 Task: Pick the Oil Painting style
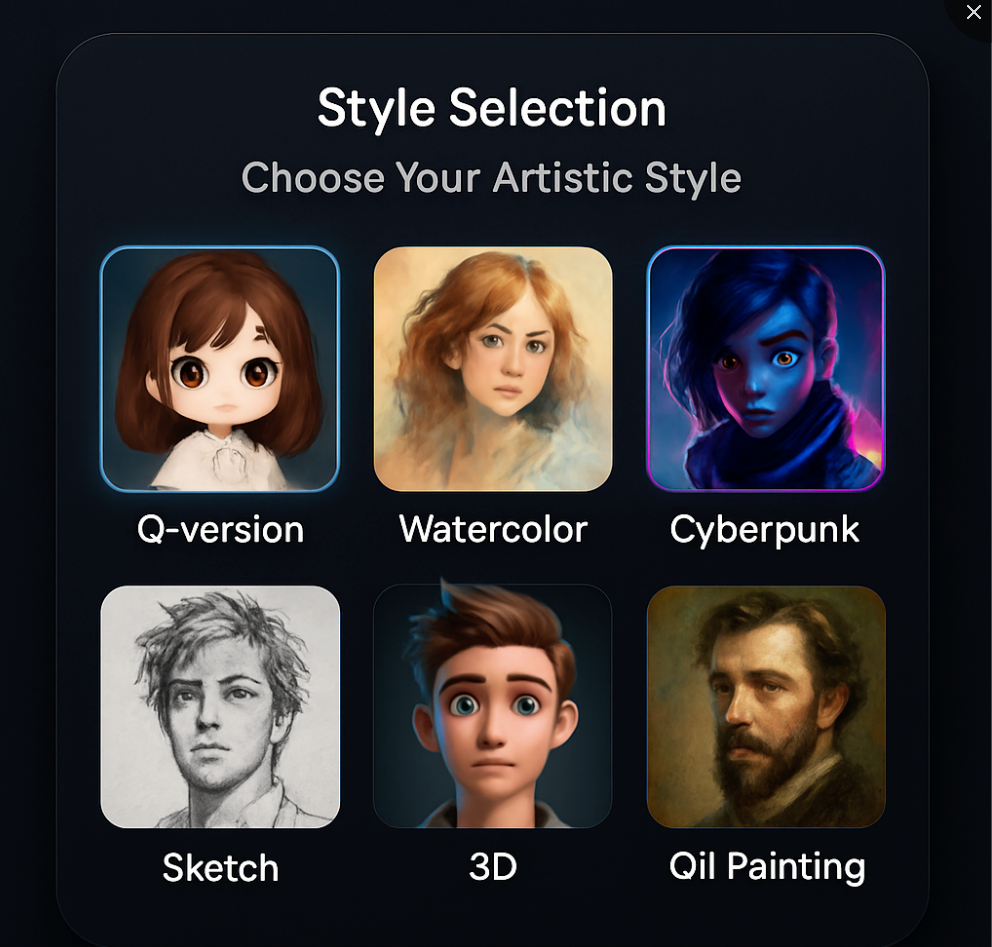(766, 706)
